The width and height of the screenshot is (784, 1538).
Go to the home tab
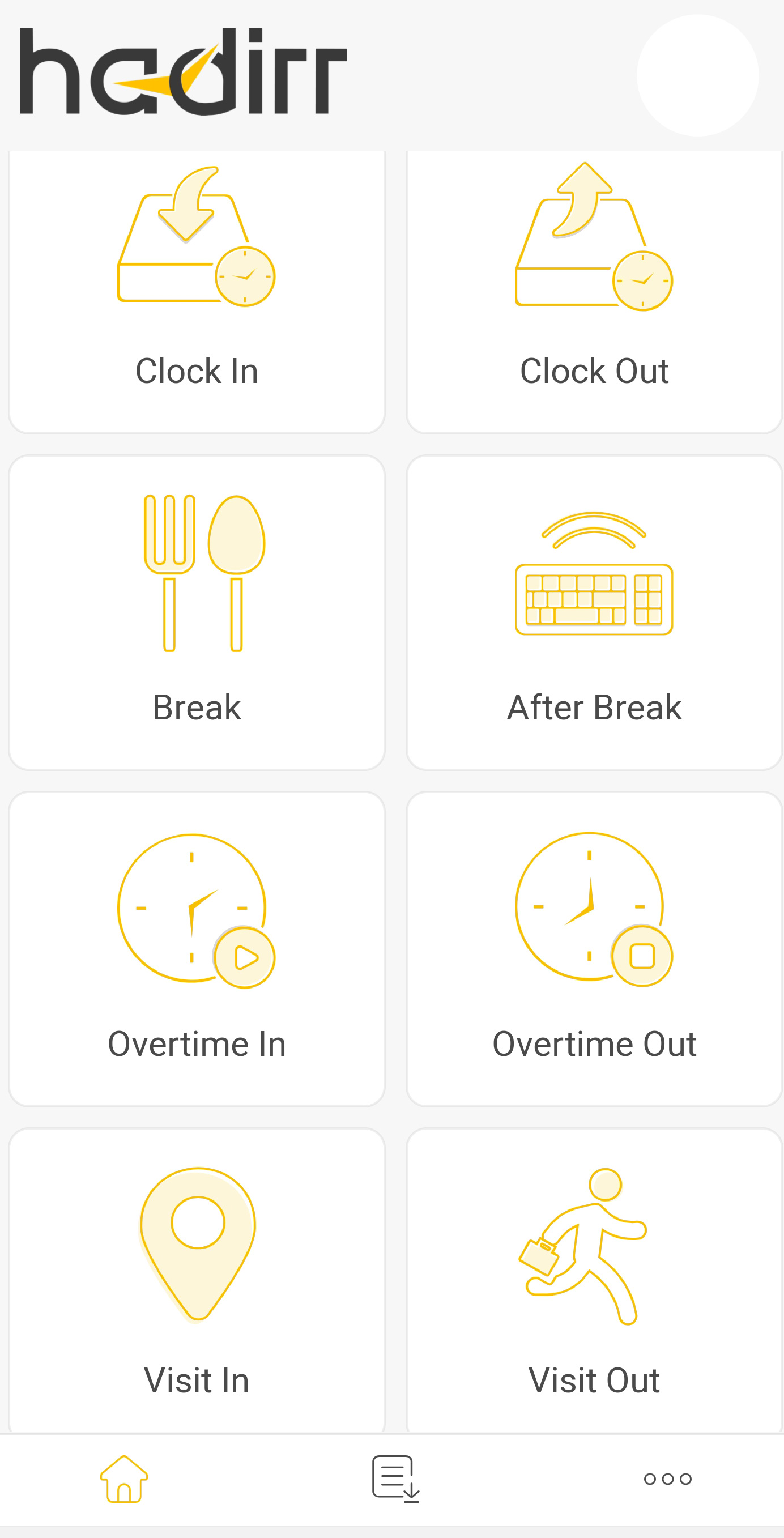[124, 1479]
